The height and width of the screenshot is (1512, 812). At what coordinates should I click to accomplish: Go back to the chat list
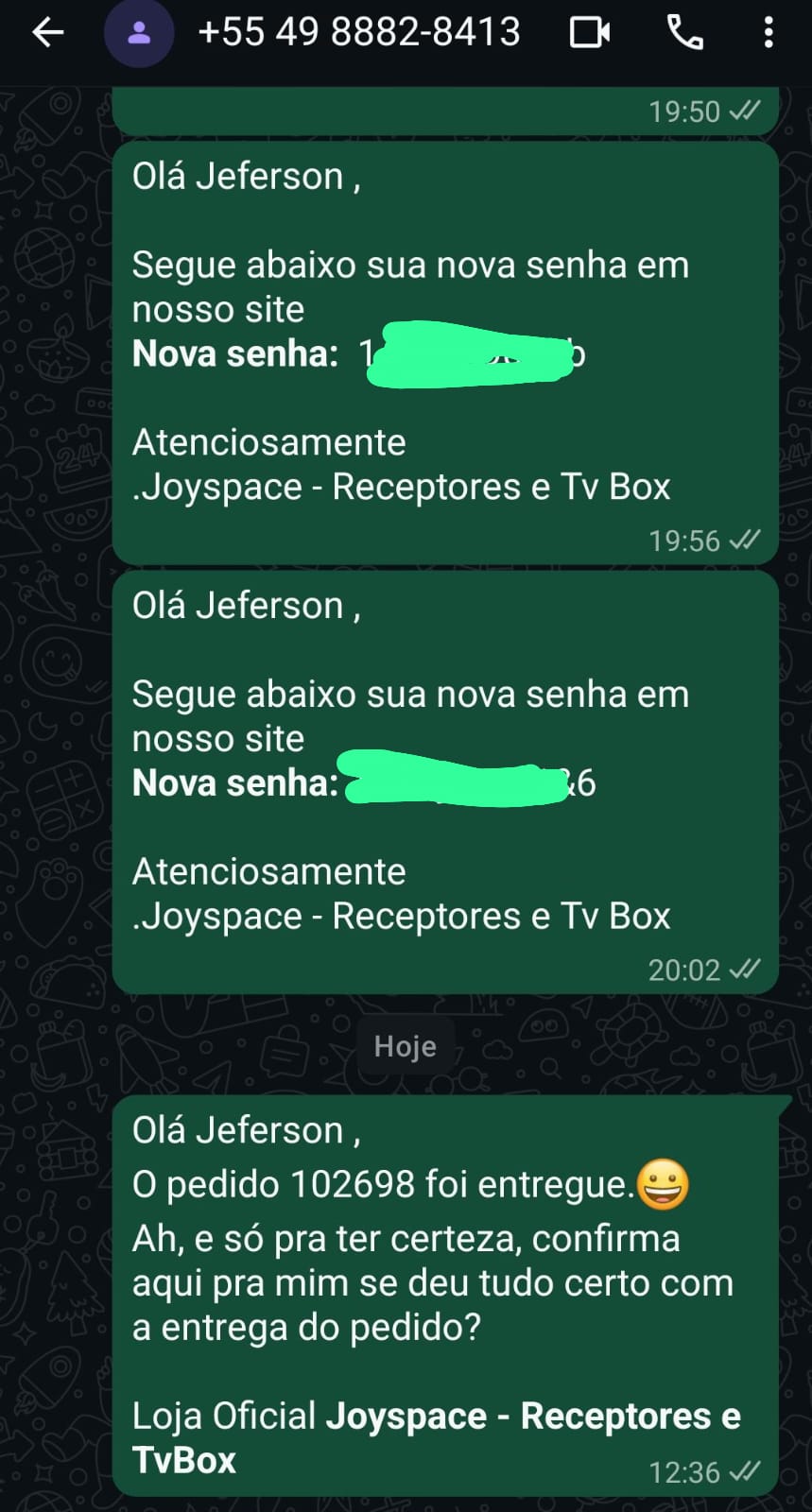pyautogui.click(x=47, y=33)
